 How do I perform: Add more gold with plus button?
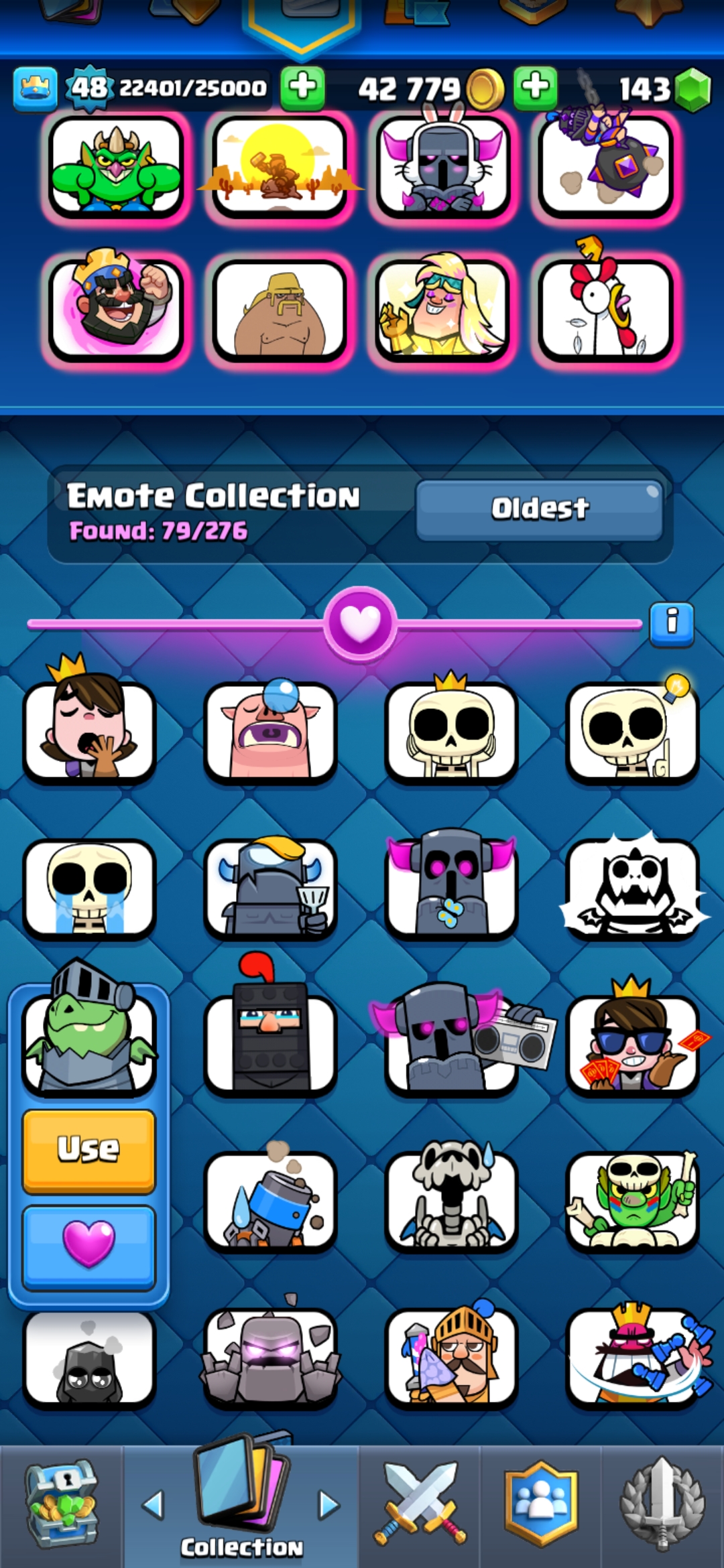click(534, 88)
